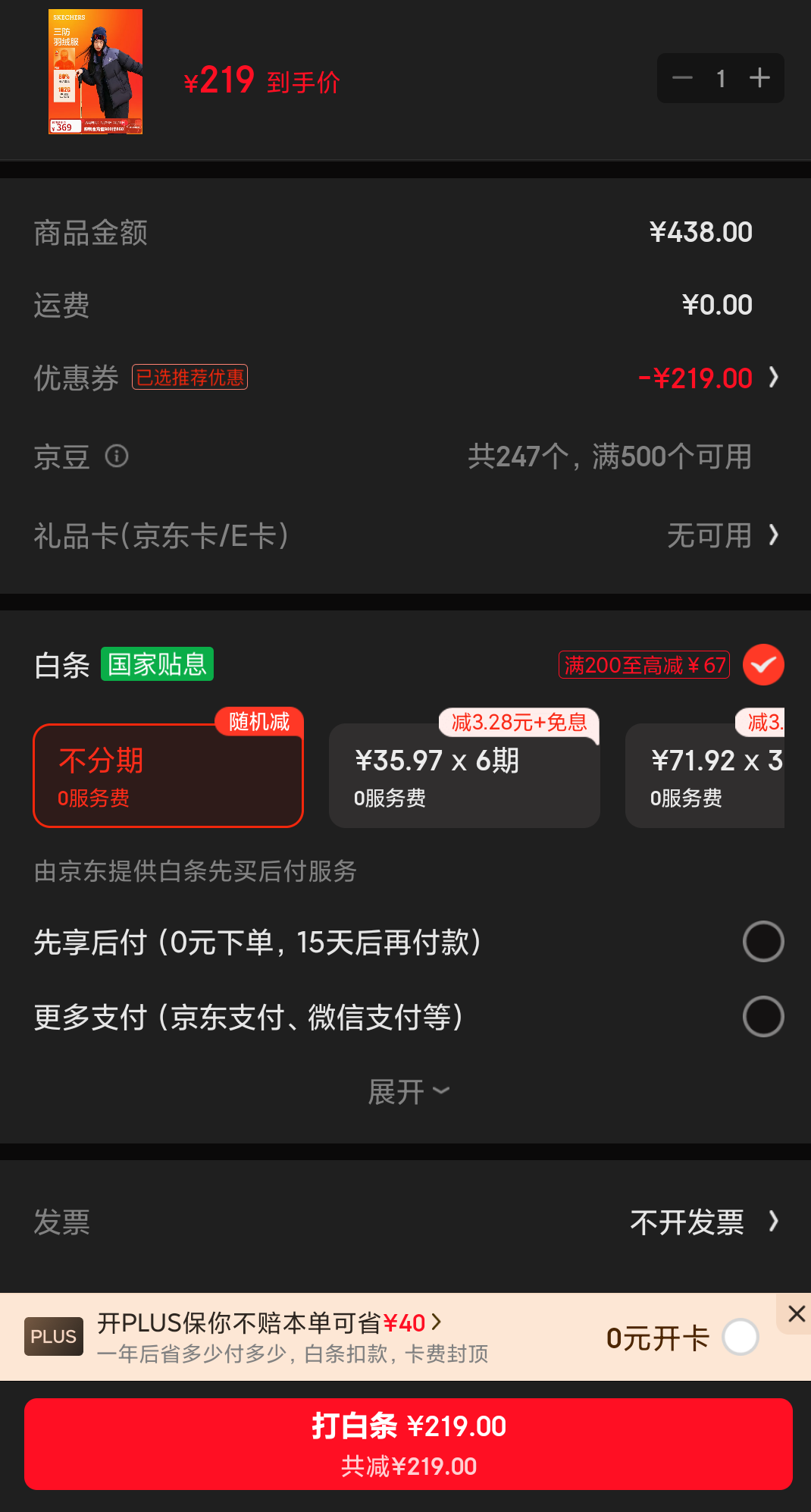Open the product thumbnail image
Screen dimensions: 811x1512
pyautogui.click(x=96, y=72)
